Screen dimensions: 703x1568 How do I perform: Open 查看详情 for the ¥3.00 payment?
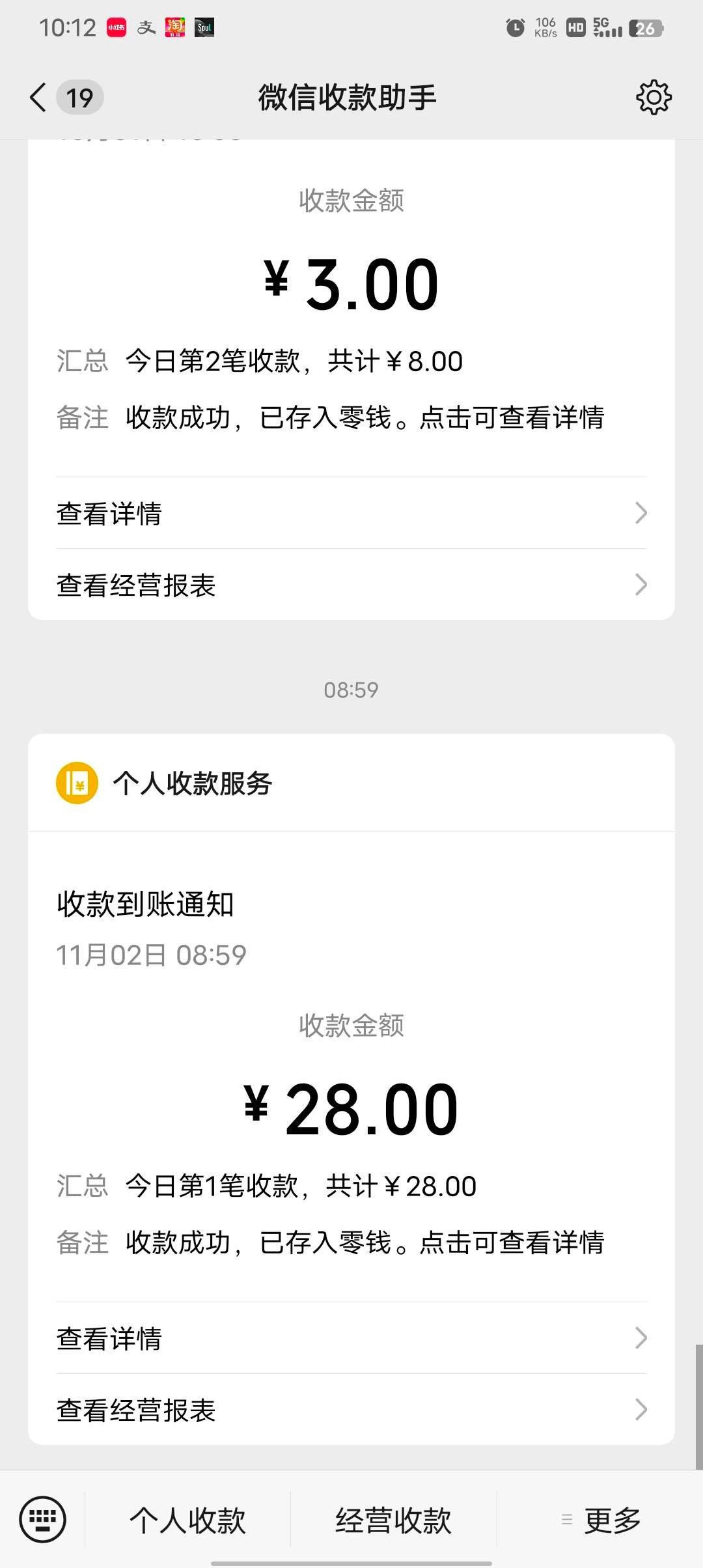351,513
